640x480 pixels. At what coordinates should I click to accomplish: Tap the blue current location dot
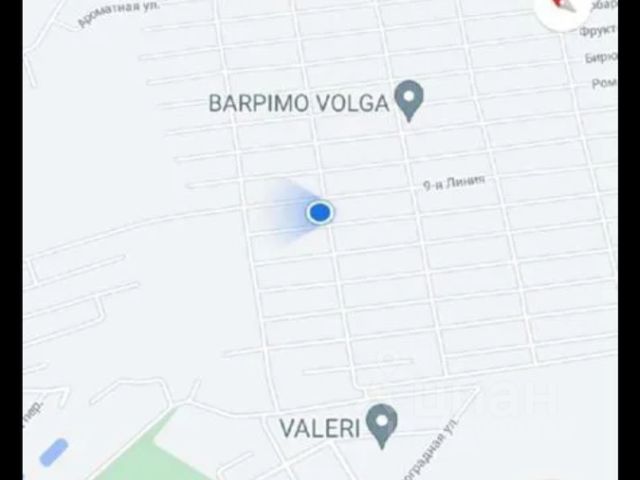pos(319,212)
